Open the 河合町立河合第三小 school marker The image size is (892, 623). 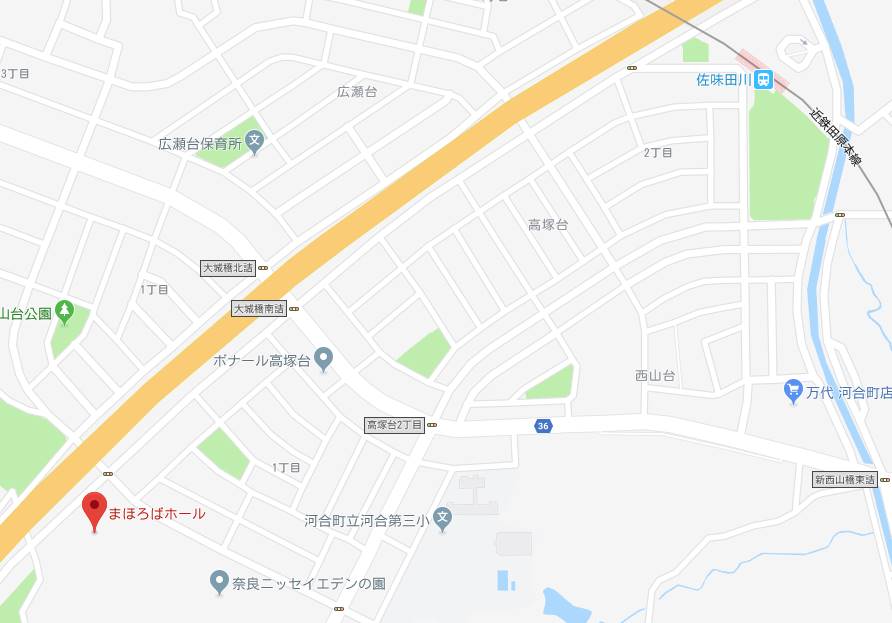444,520
